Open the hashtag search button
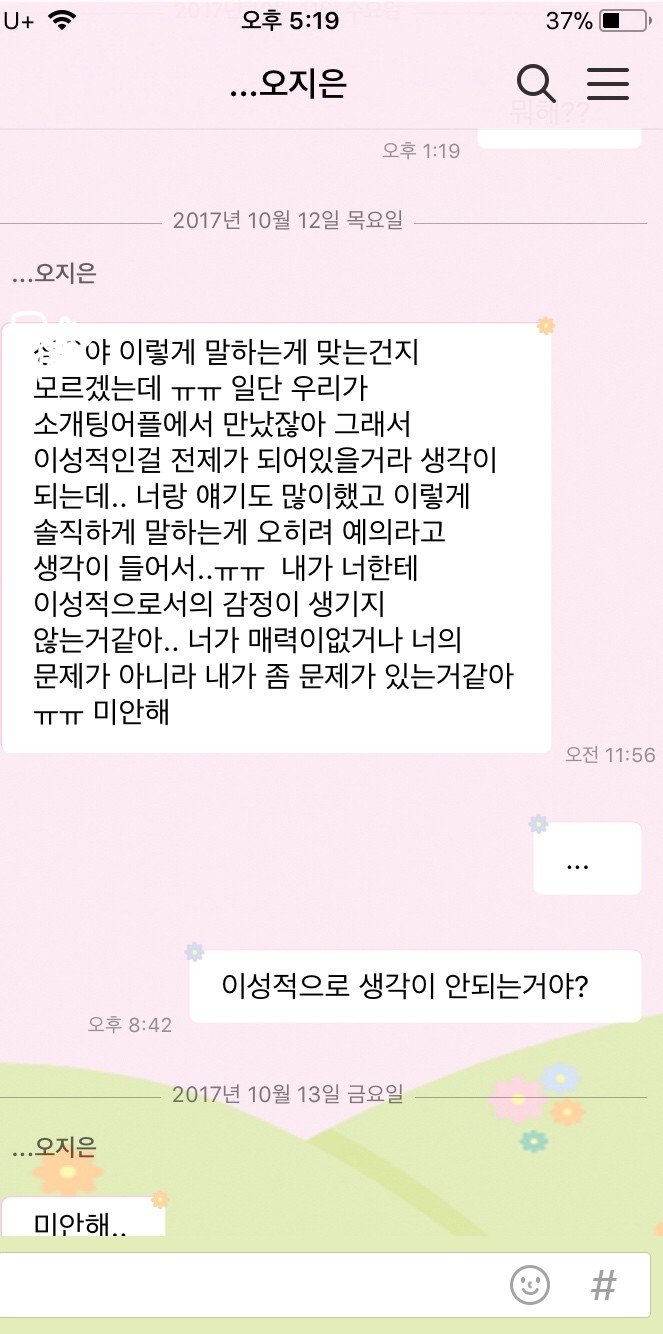This screenshot has height=1334, width=663. 603,1285
